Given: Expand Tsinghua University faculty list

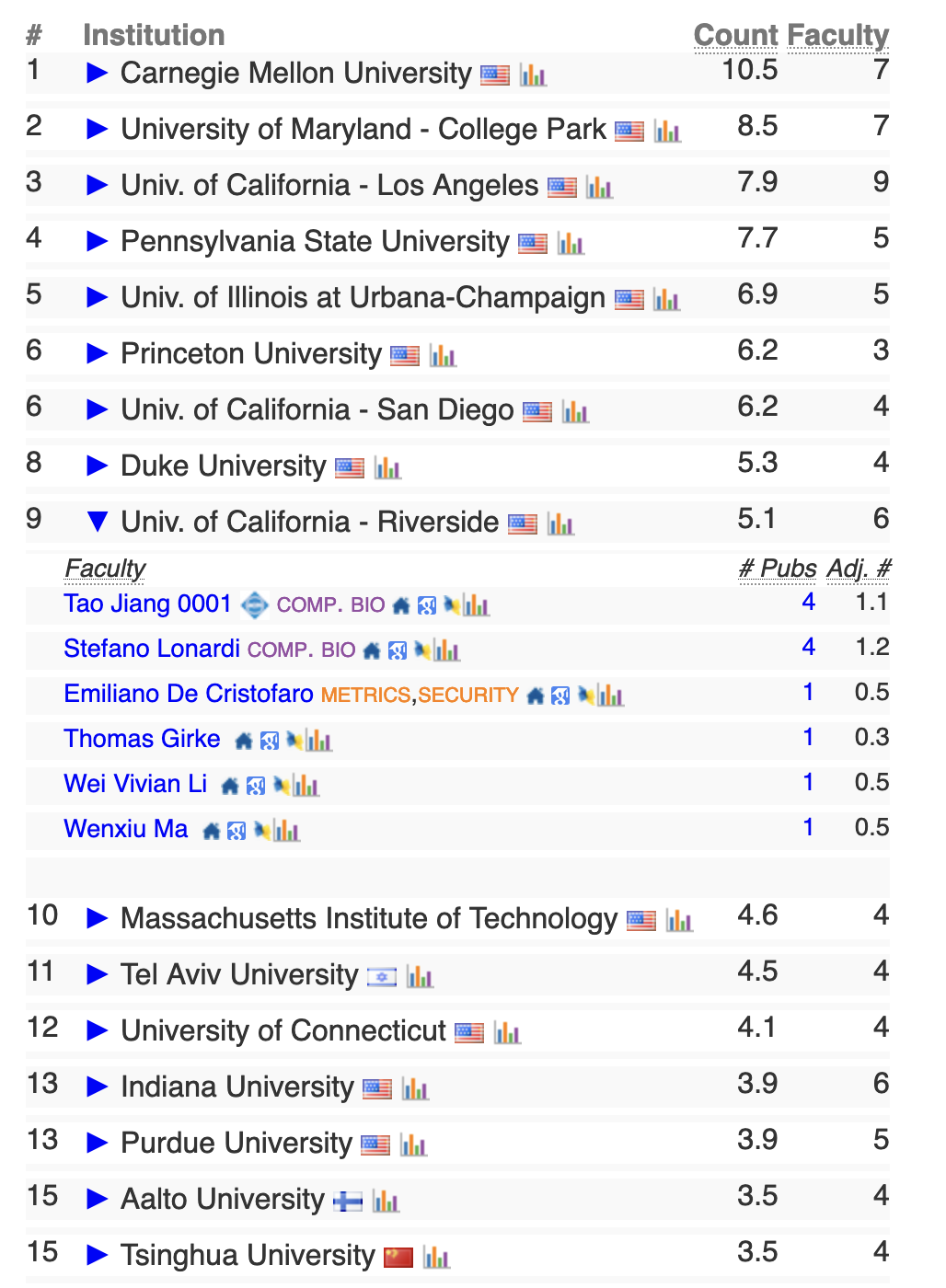Looking at the screenshot, I should [x=97, y=1256].
